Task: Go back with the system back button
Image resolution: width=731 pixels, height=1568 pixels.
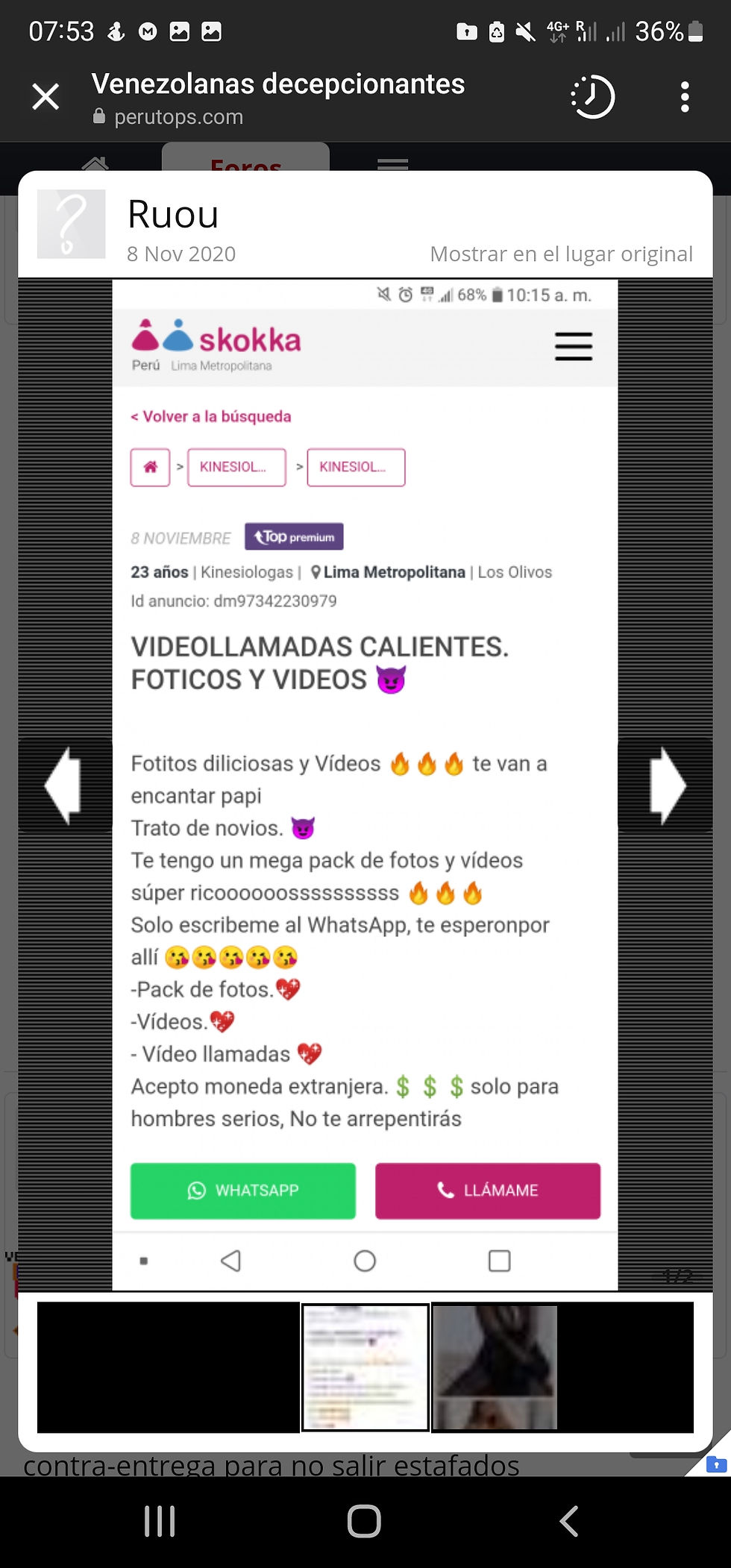Action: click(x=568, y=1521)
